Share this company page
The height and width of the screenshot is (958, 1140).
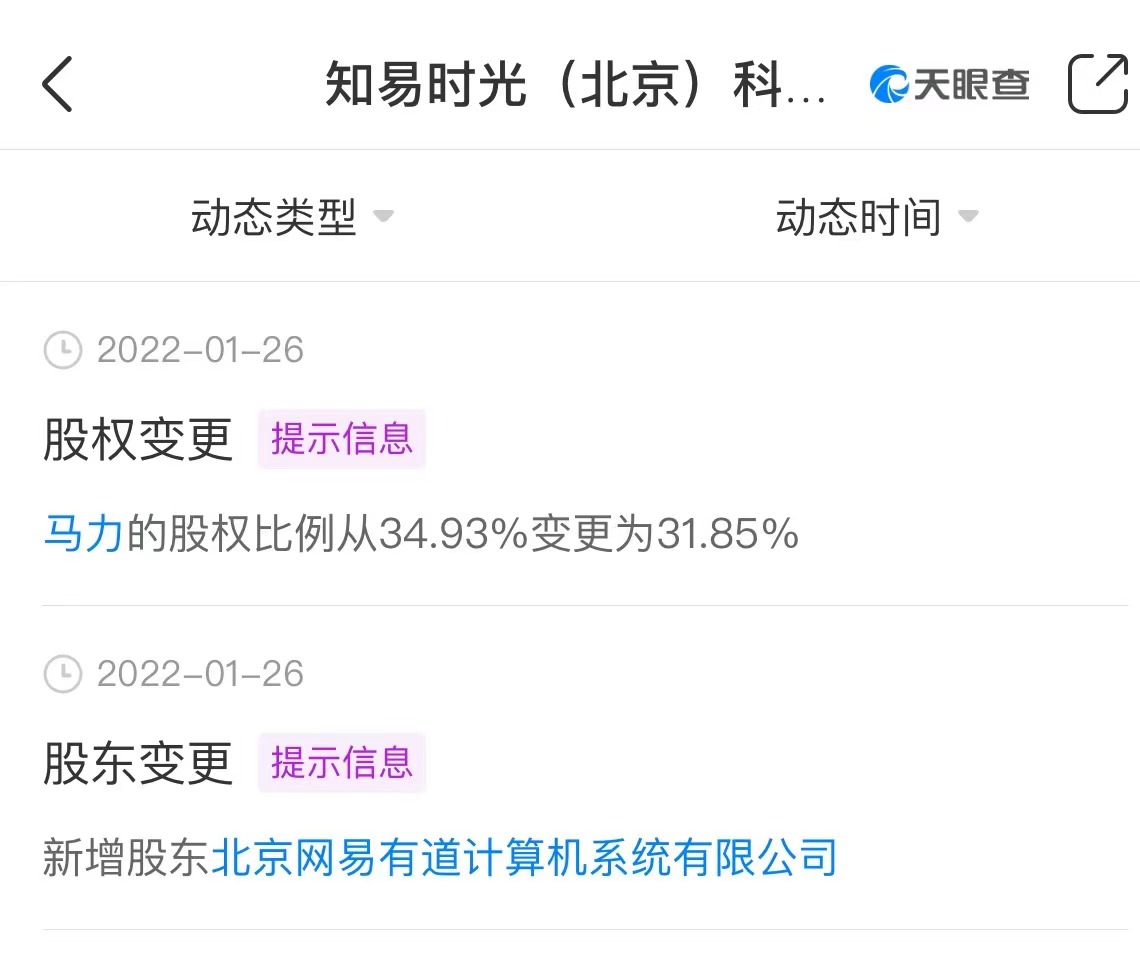(1097, 84)
